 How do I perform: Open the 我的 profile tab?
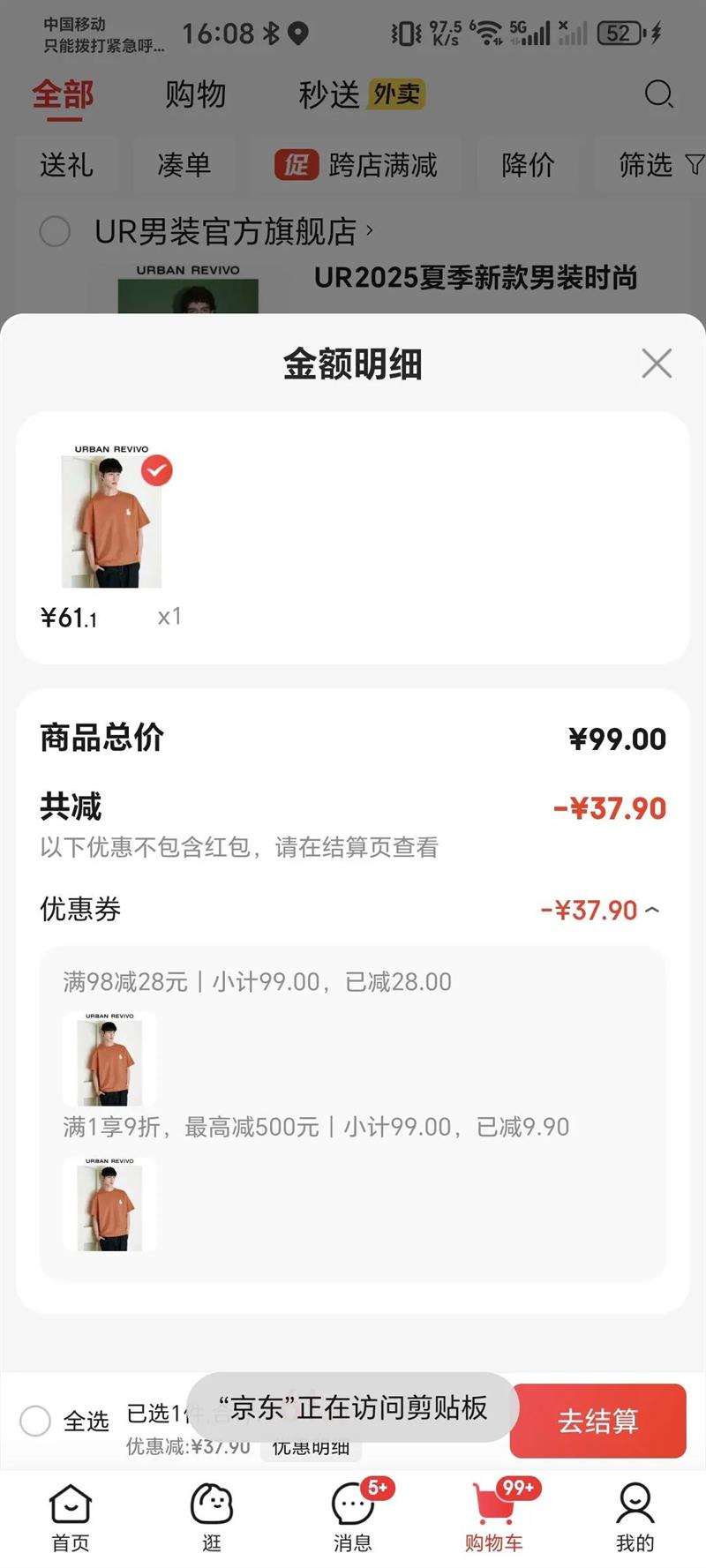pos(635,1516)
